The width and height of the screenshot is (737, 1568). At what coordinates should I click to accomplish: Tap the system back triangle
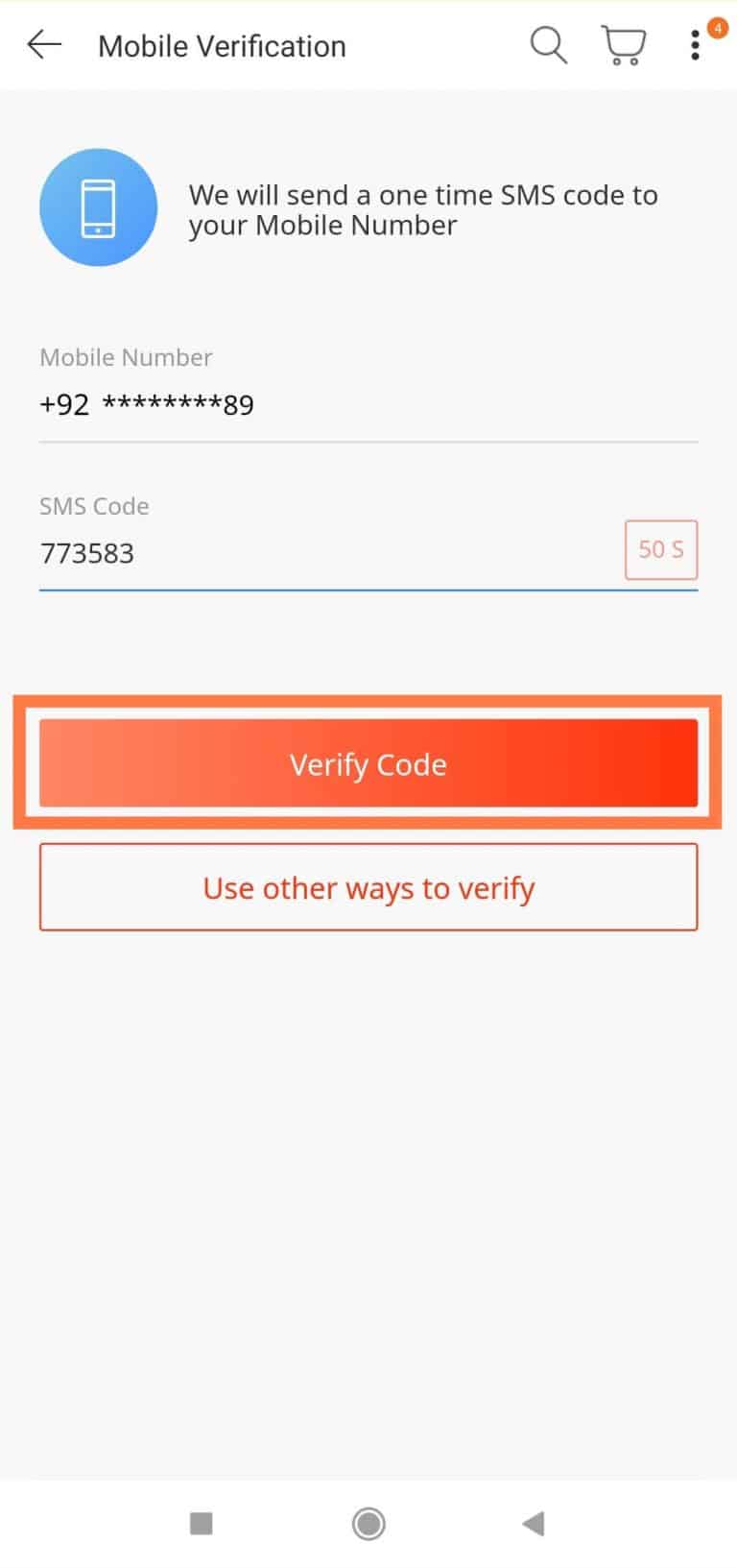(534, 1523)
